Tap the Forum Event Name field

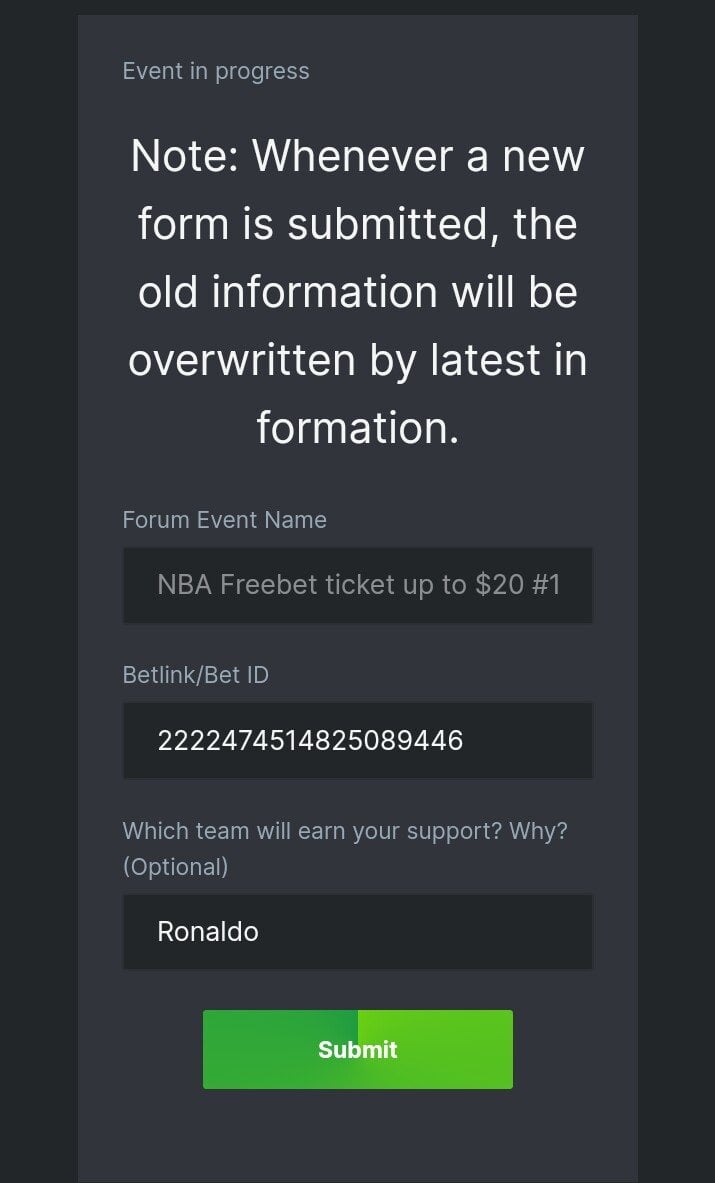point(358,585)
